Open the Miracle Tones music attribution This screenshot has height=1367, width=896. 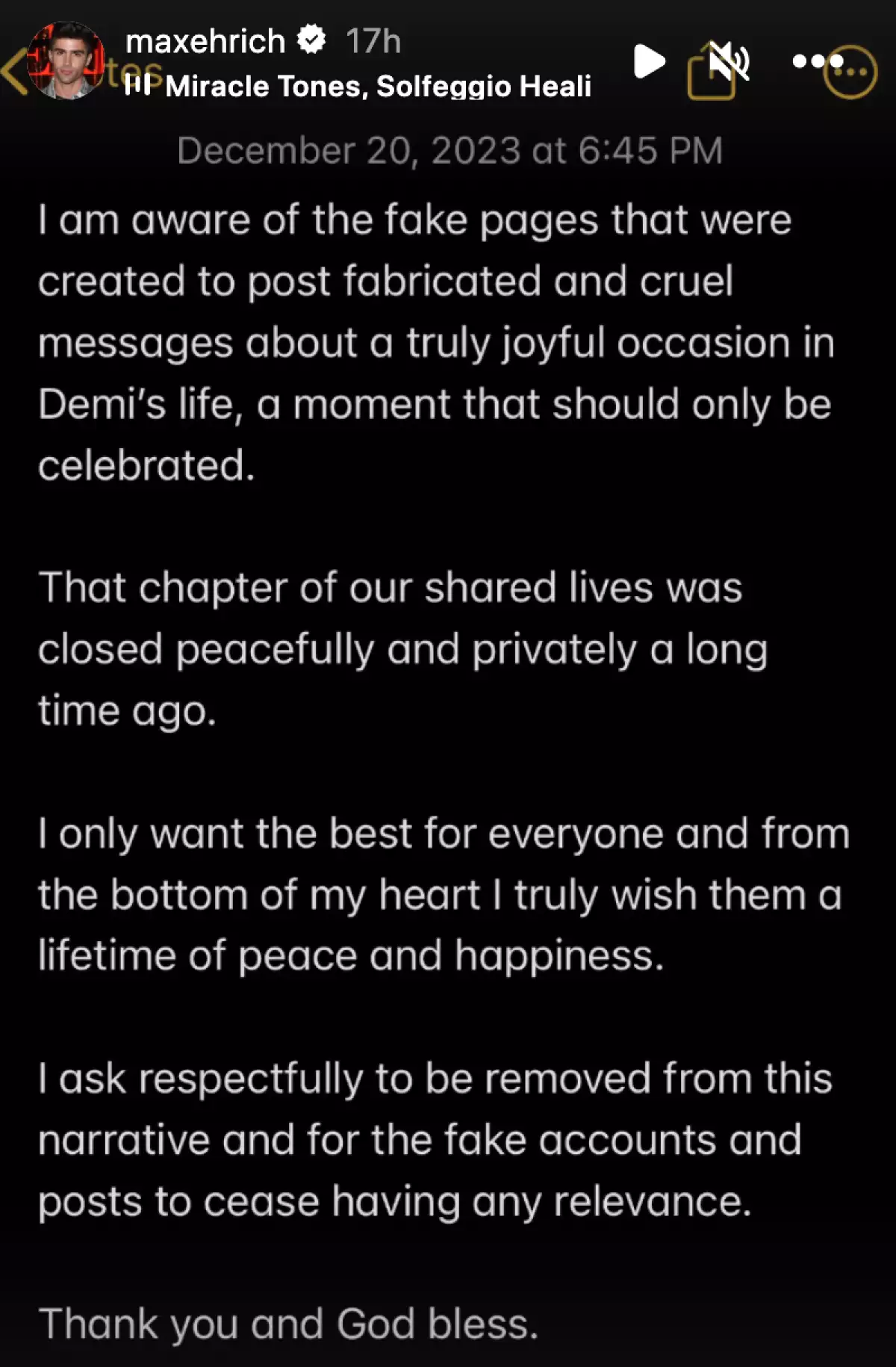coord(377,87)
